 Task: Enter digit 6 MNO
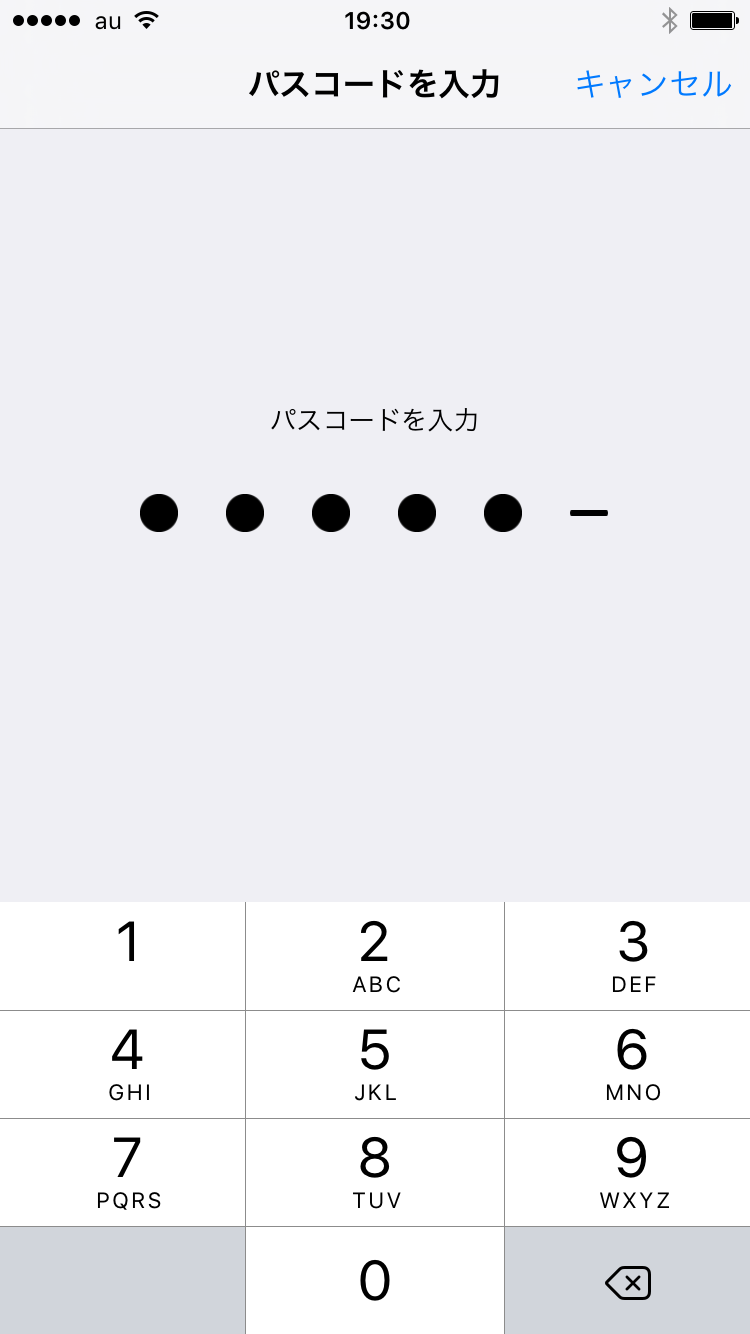click(628, 1063)
